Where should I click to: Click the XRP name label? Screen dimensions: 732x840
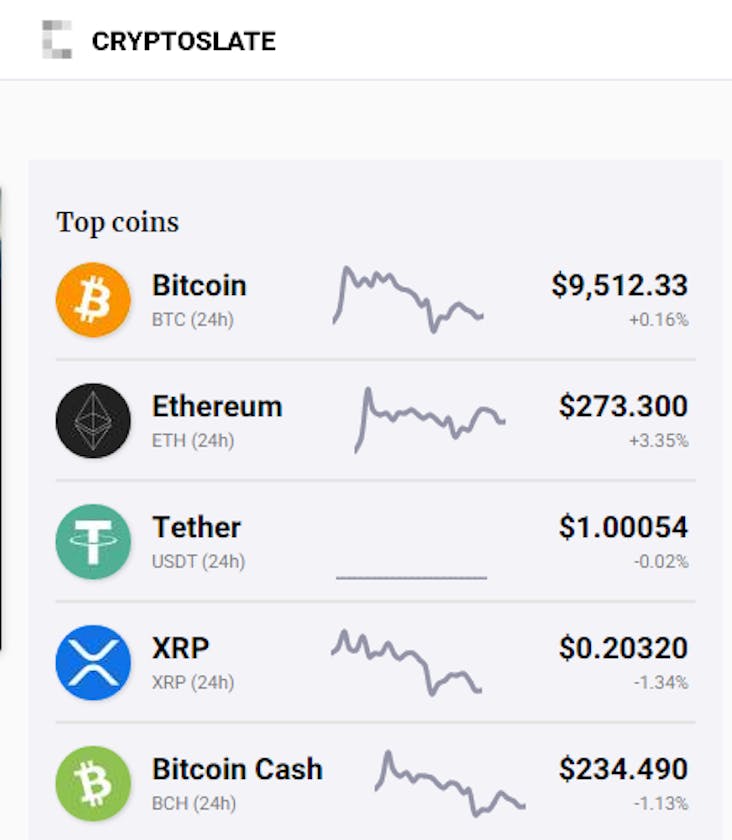183,649
